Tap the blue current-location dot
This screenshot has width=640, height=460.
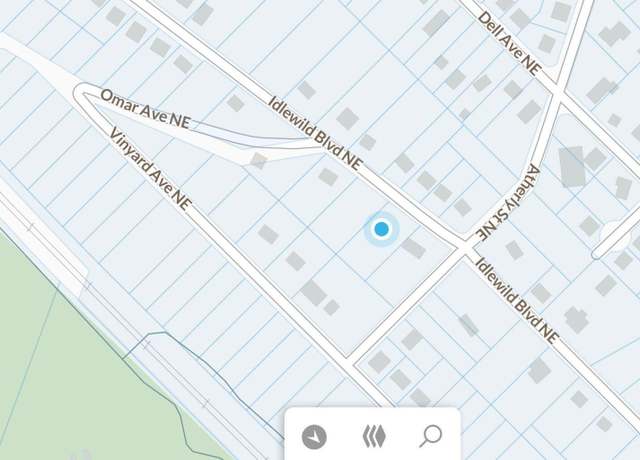tap(381, 230)
